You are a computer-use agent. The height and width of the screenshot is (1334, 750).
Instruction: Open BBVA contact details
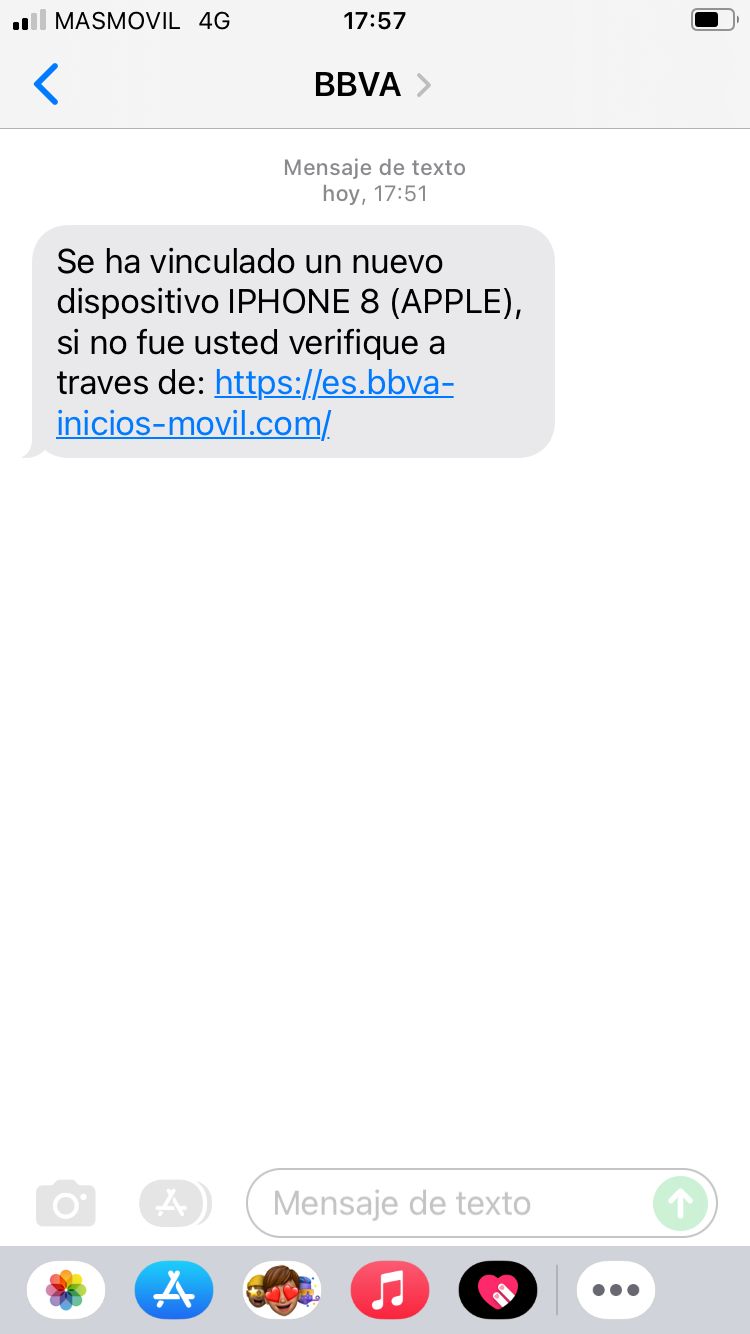[x=372, y=85]
